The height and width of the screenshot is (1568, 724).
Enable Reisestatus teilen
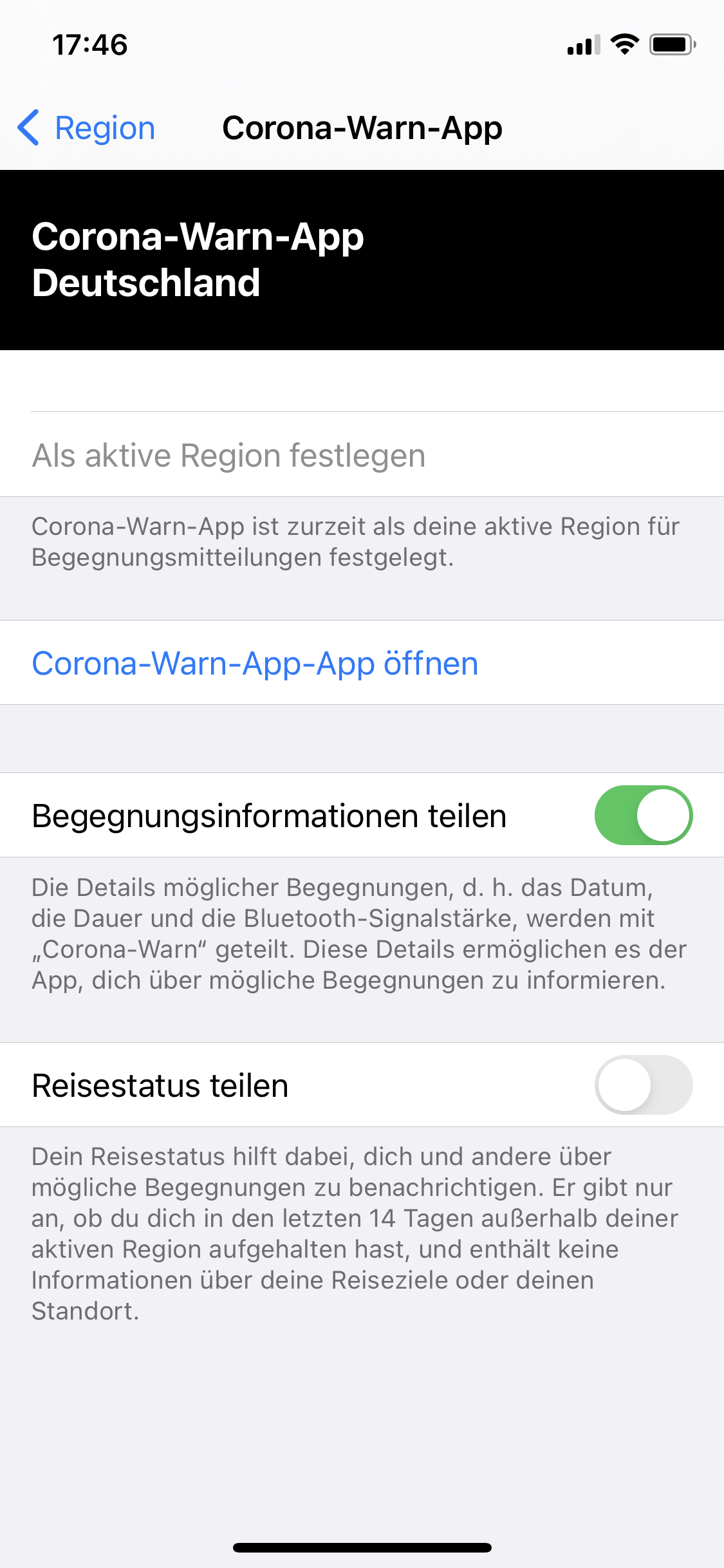point(643,1085)
